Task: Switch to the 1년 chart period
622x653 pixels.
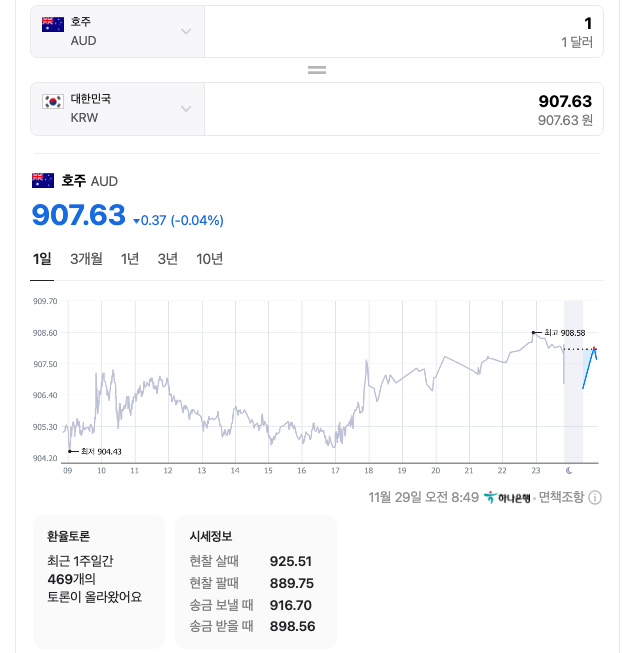Action: point(129,259)
